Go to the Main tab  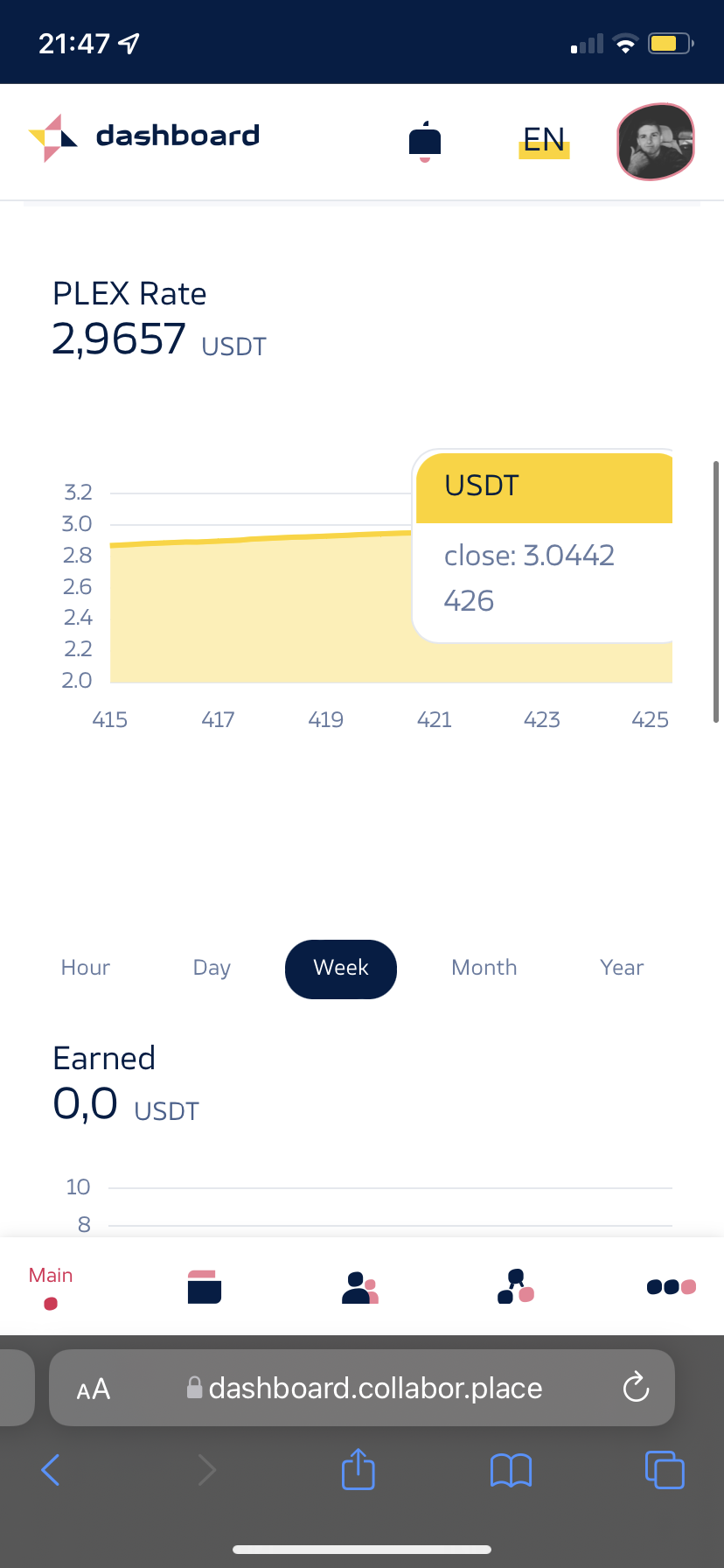coord(51,1286)
